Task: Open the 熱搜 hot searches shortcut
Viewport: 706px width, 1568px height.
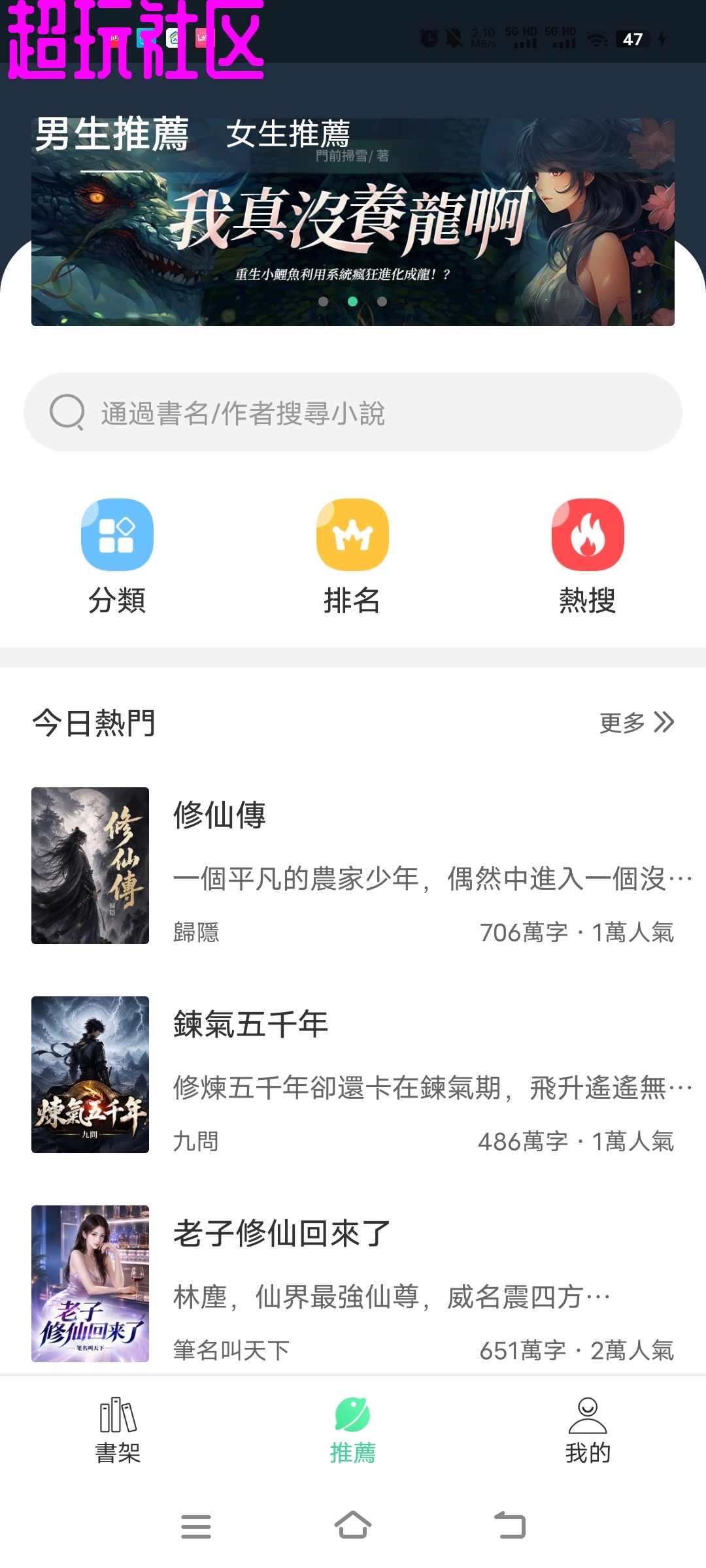Action: point(588,556)
